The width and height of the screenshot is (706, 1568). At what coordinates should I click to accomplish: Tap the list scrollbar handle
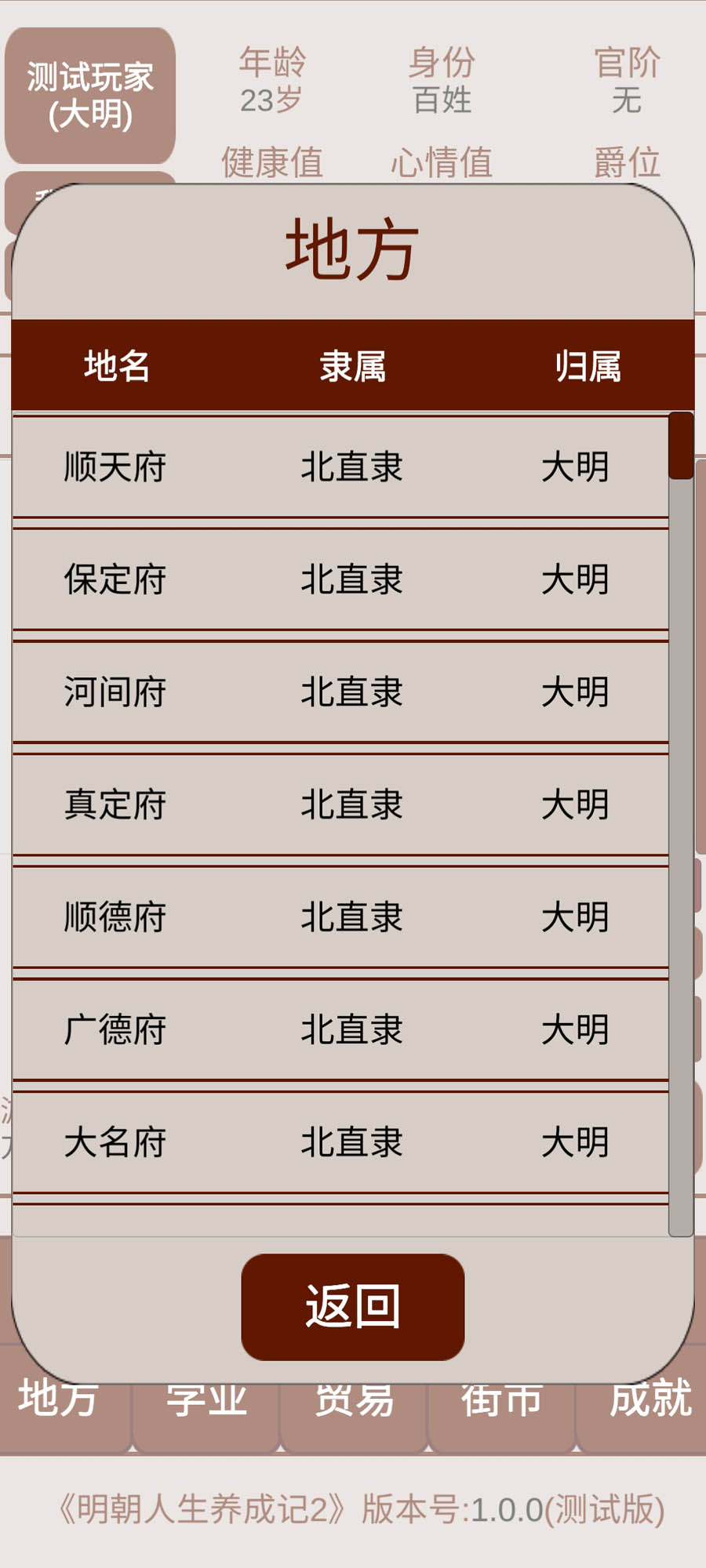pos(680,445)
